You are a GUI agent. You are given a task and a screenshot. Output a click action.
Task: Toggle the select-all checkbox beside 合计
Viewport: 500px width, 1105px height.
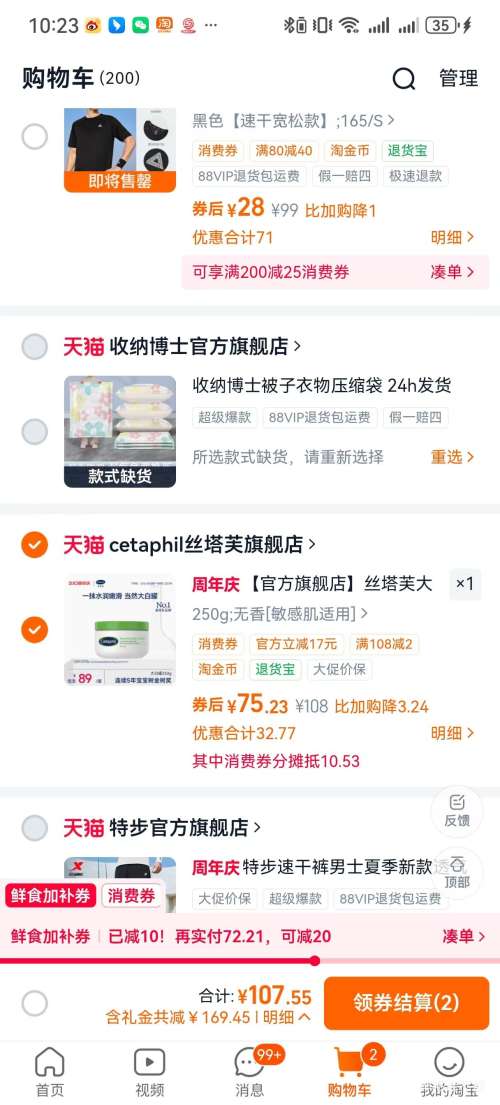(35, 1003)
